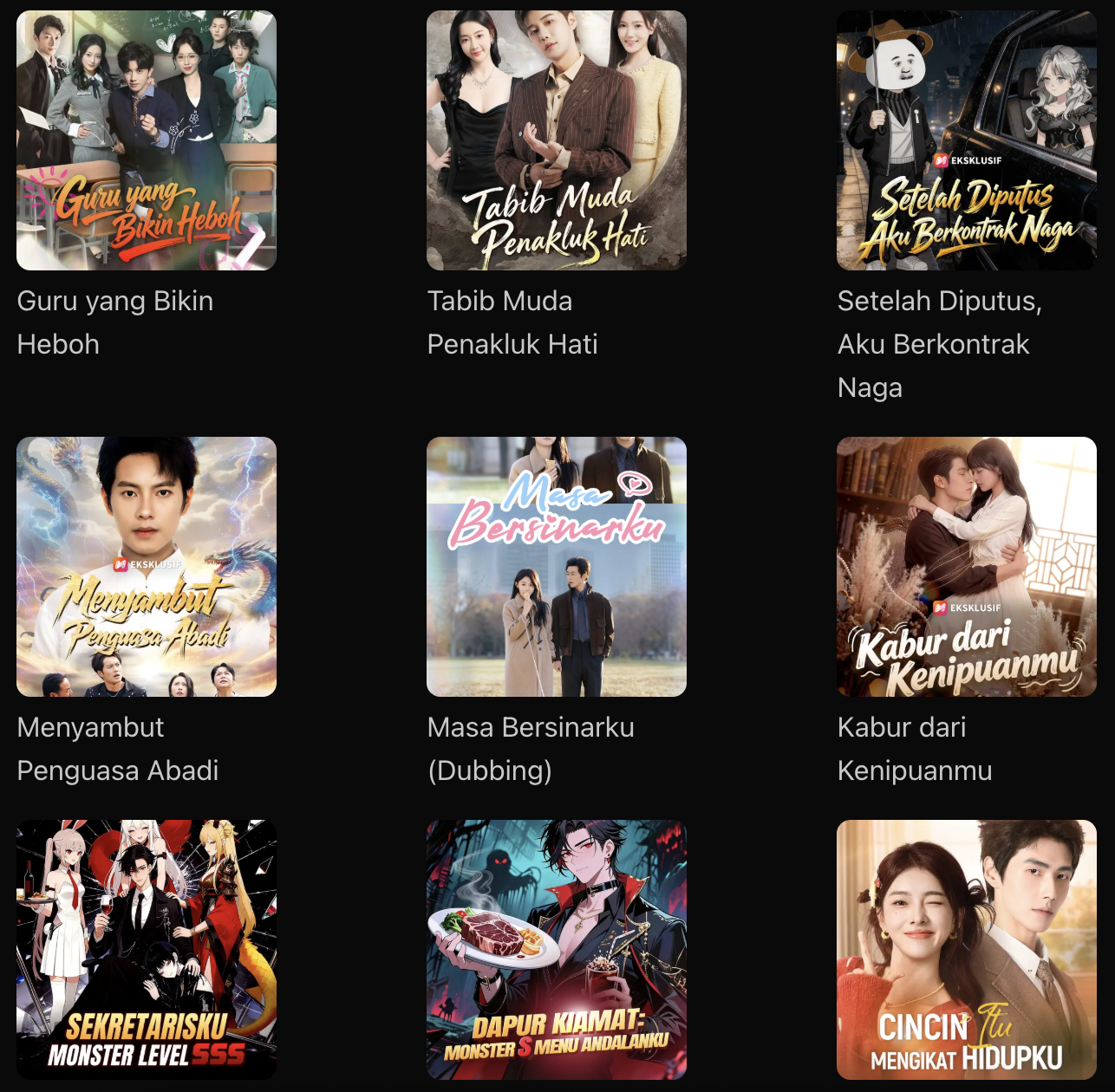Image resolution: width=1115 pixels, height=1092 pixels.
Task: Select Setelah Diputus, Aku Berkontrak Naga
Action: tap(966, 140)
